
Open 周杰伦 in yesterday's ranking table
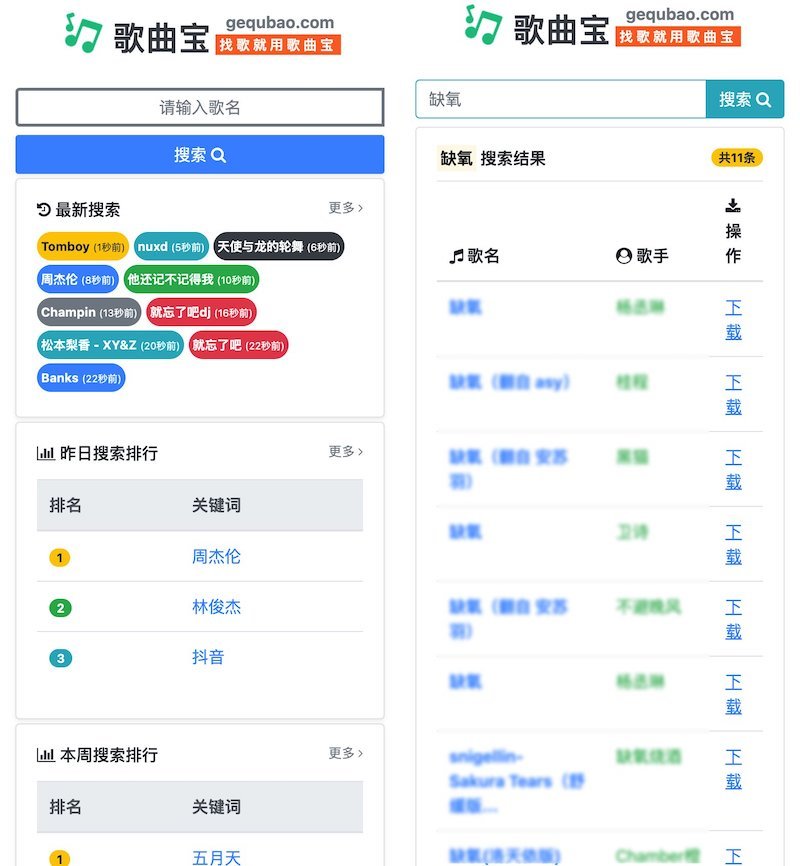tap(216, 557)
